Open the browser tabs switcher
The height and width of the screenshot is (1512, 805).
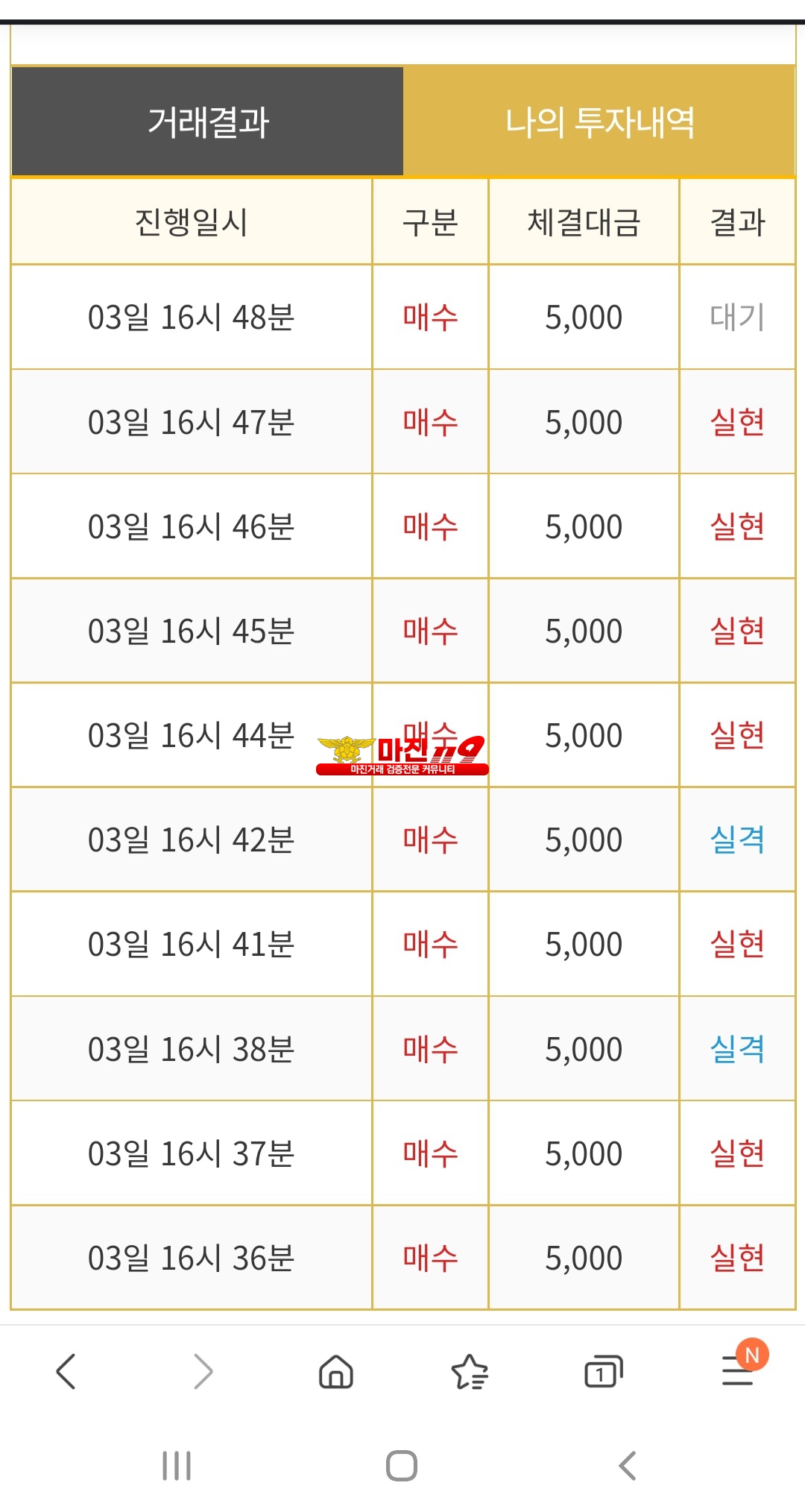(x=604, y=1372)
